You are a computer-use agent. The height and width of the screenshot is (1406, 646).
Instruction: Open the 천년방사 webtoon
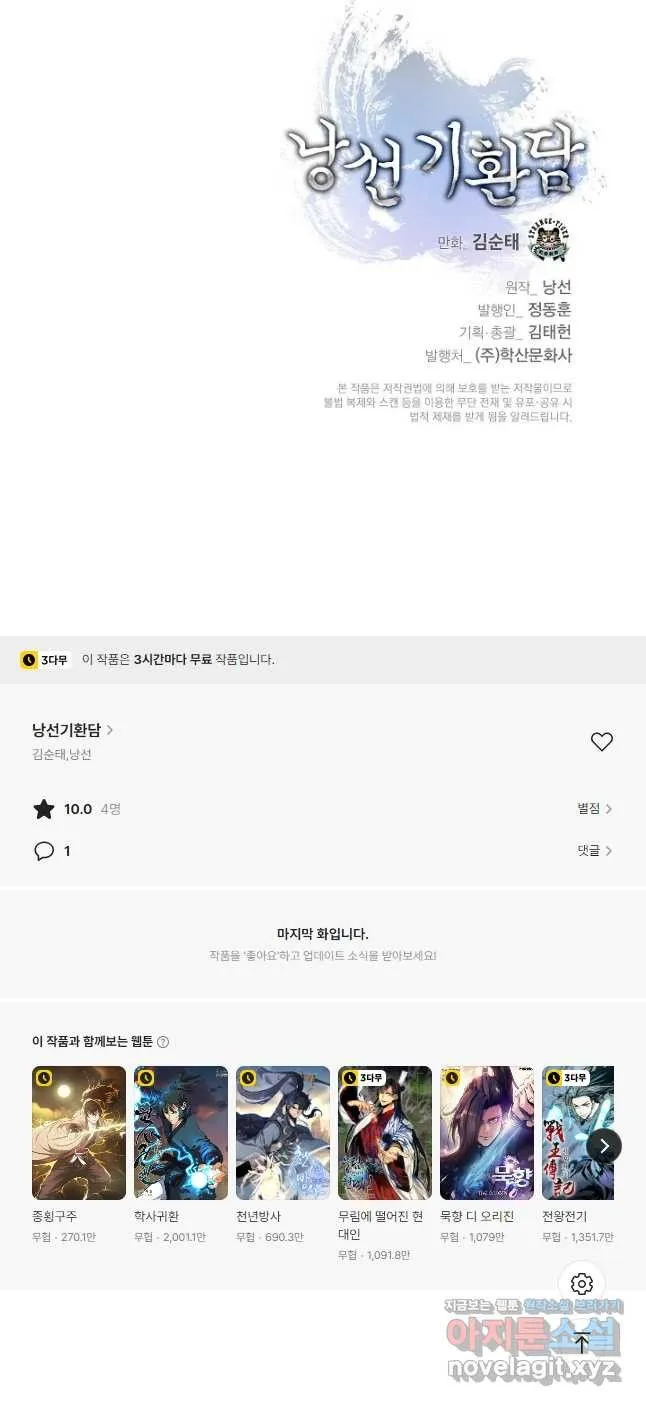283,1133
